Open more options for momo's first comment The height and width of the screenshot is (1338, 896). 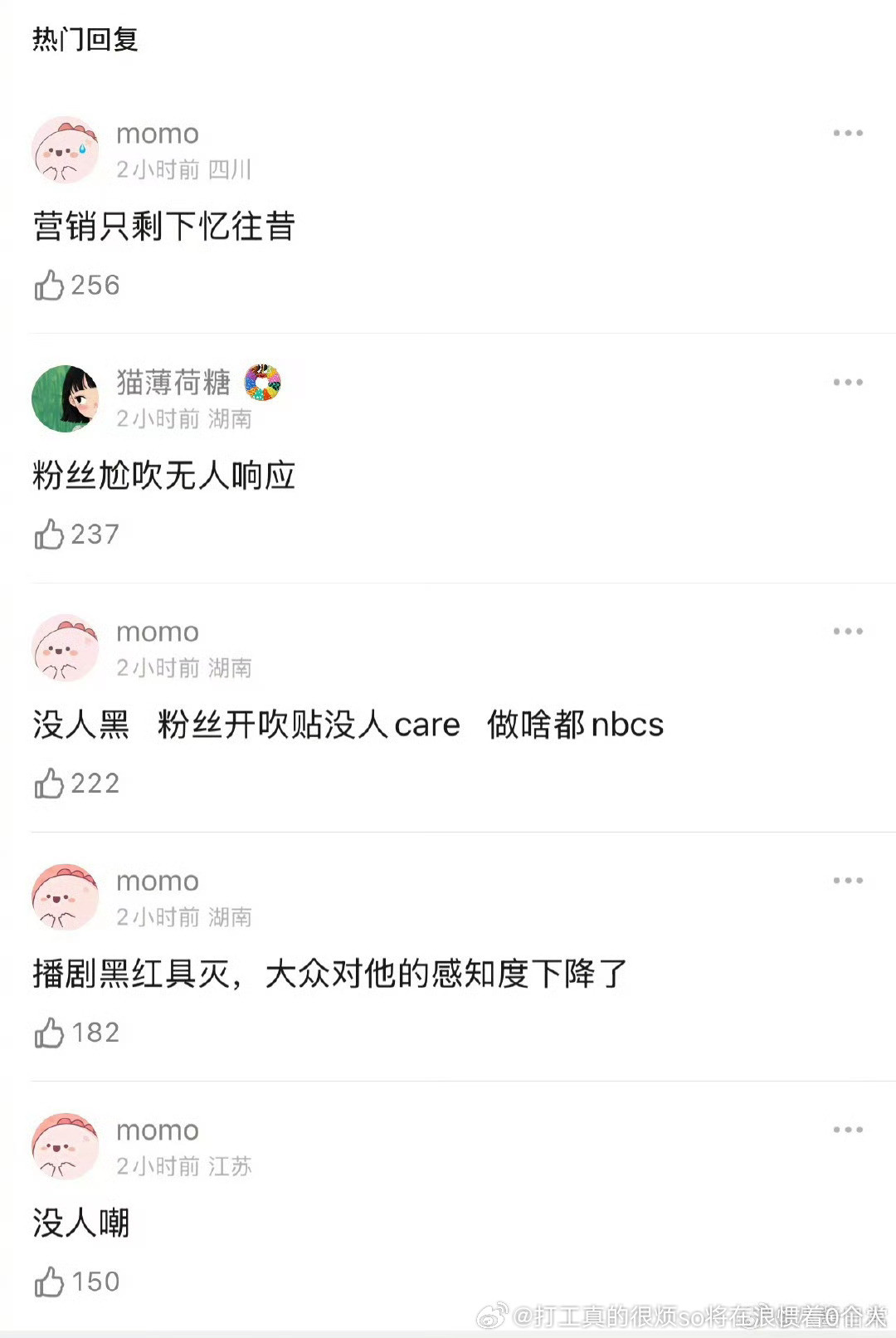pyautogui.click(x=848, y=133)
